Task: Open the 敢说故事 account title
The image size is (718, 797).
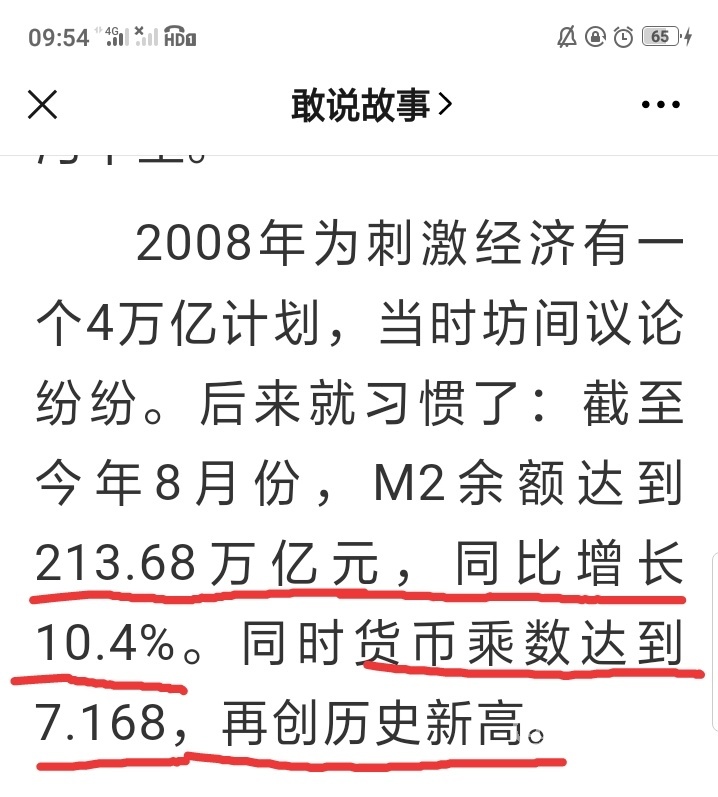Action: [x=371, y=104]
